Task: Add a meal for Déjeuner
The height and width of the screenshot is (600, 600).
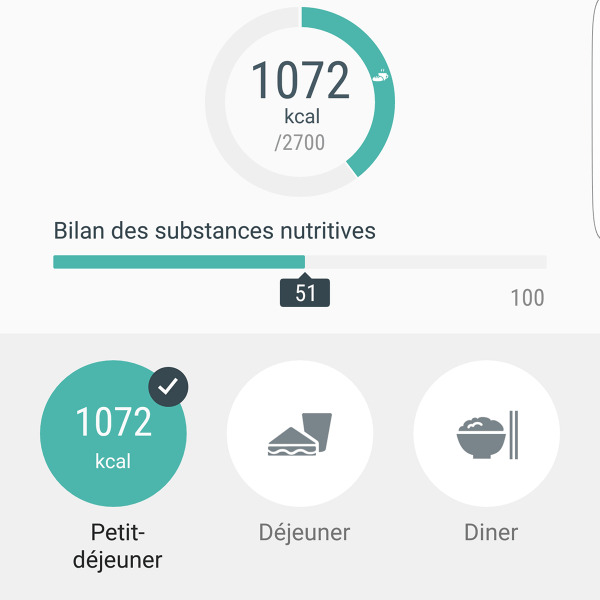Action: 300,434
